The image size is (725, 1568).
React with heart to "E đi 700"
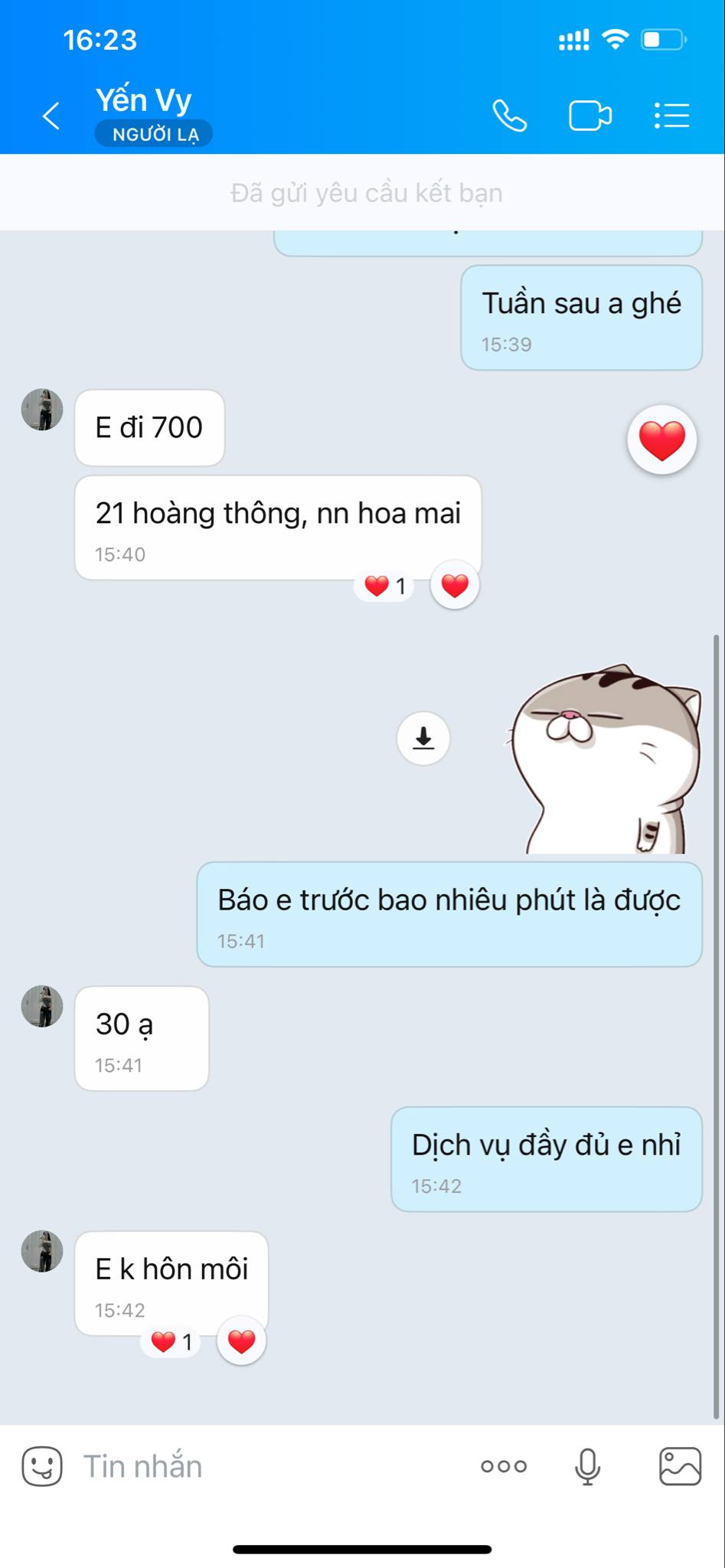point(661,440)
